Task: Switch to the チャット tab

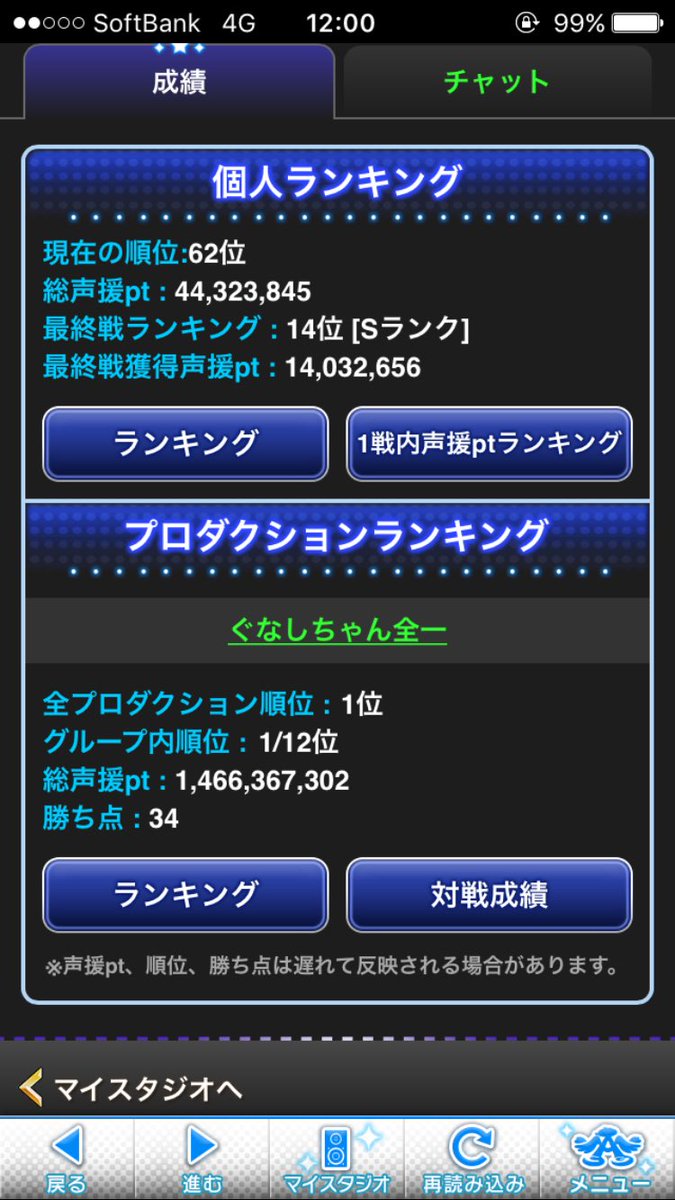Action: [497, 82]
